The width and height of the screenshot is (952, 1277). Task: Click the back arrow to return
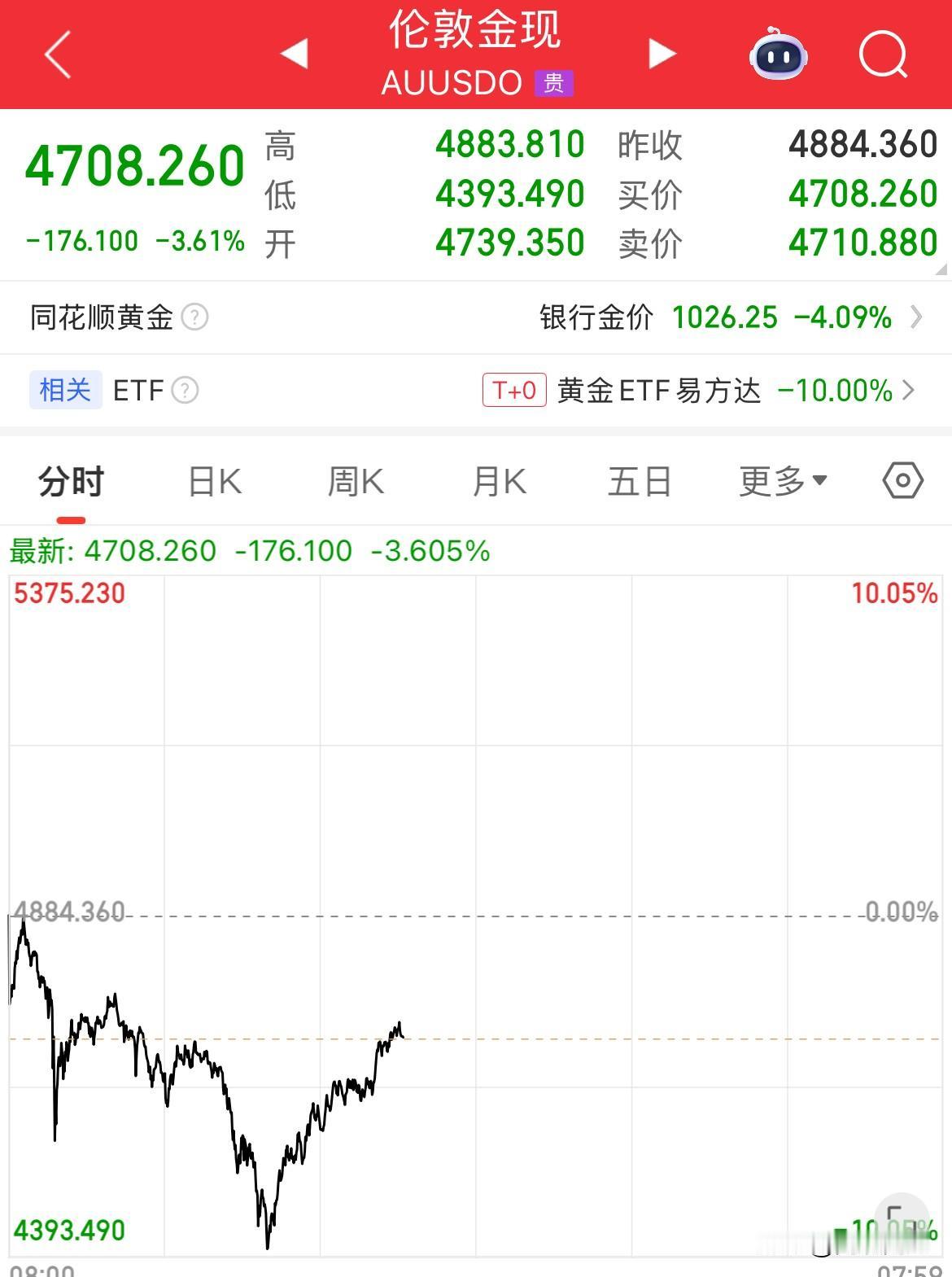(x=55, y=53)
